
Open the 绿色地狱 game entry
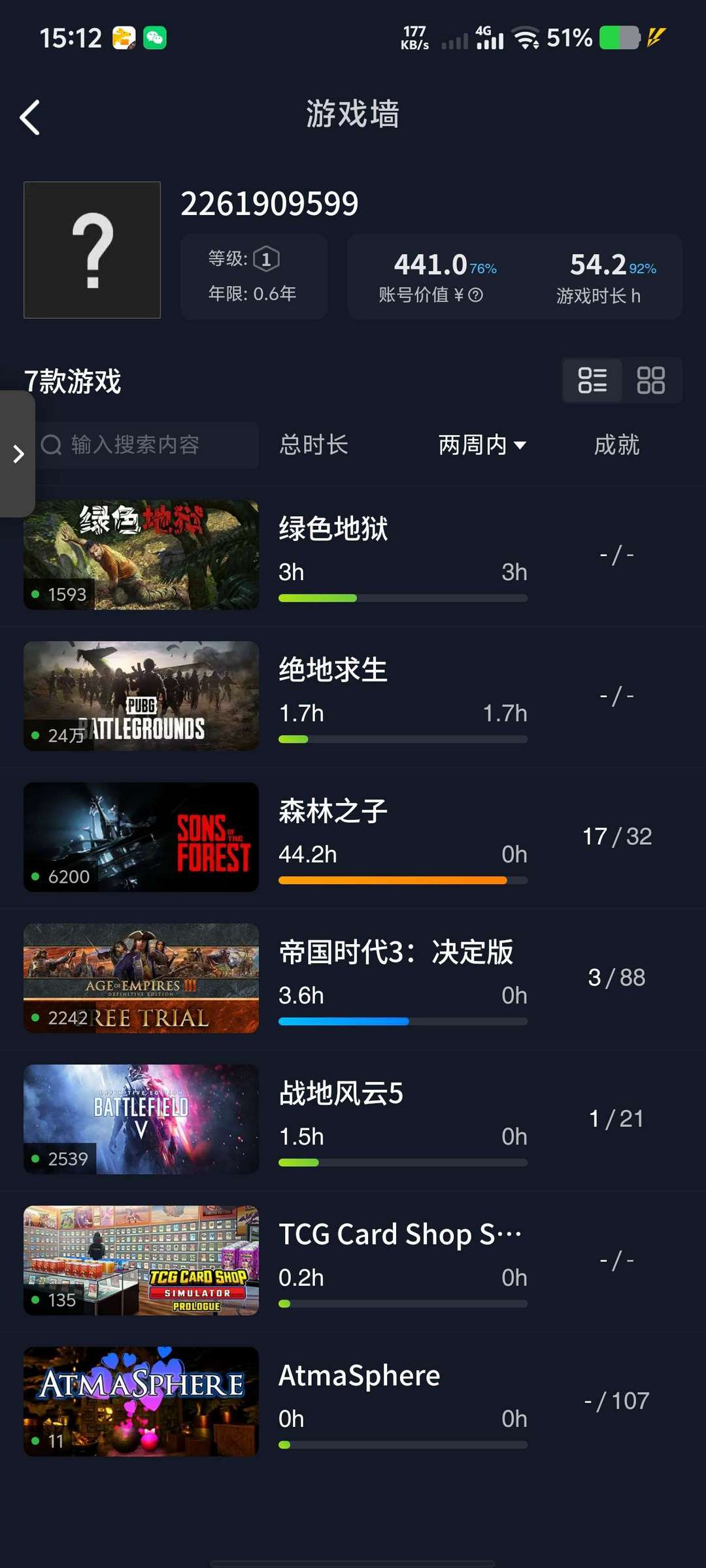(353, 555)
